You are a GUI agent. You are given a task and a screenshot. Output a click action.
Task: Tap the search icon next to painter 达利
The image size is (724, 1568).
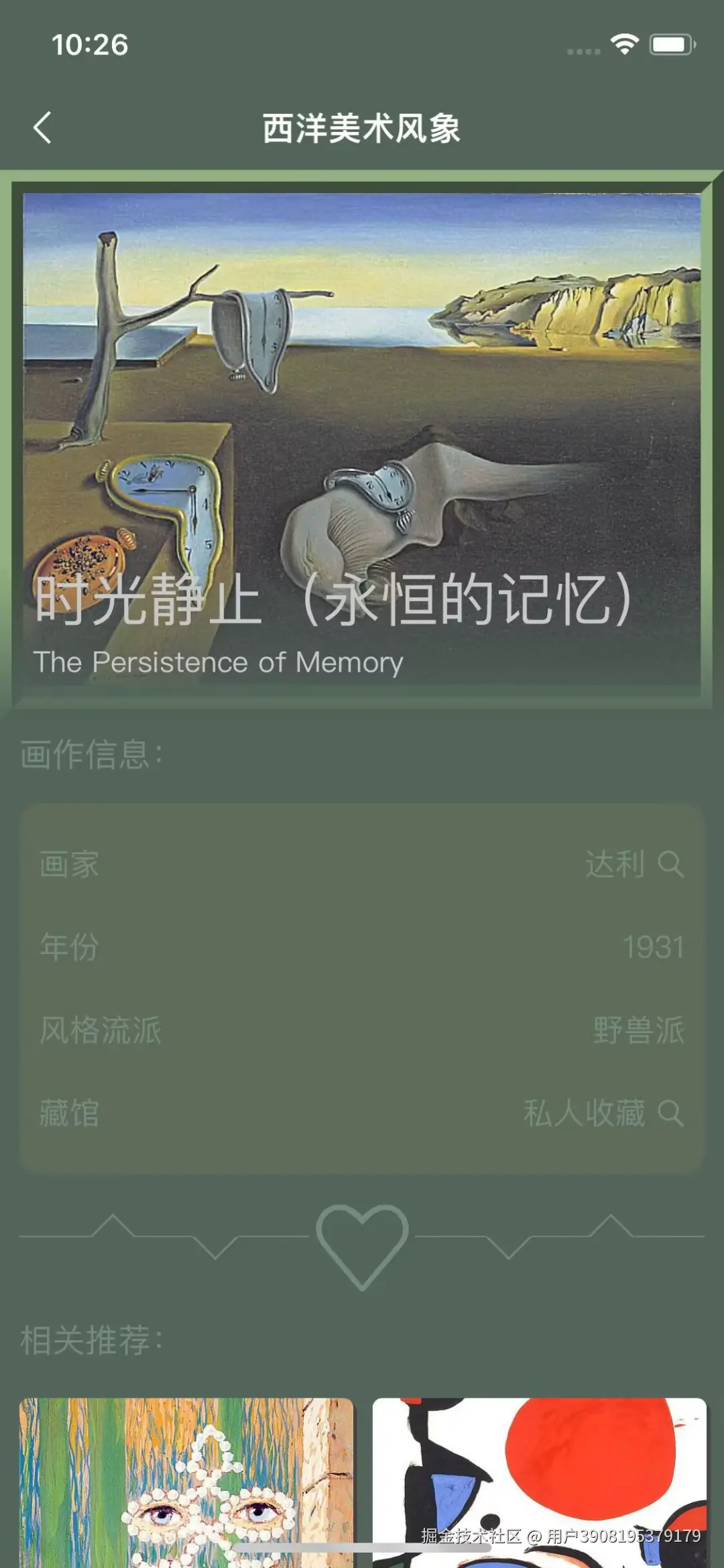click(x=671, y=865)
